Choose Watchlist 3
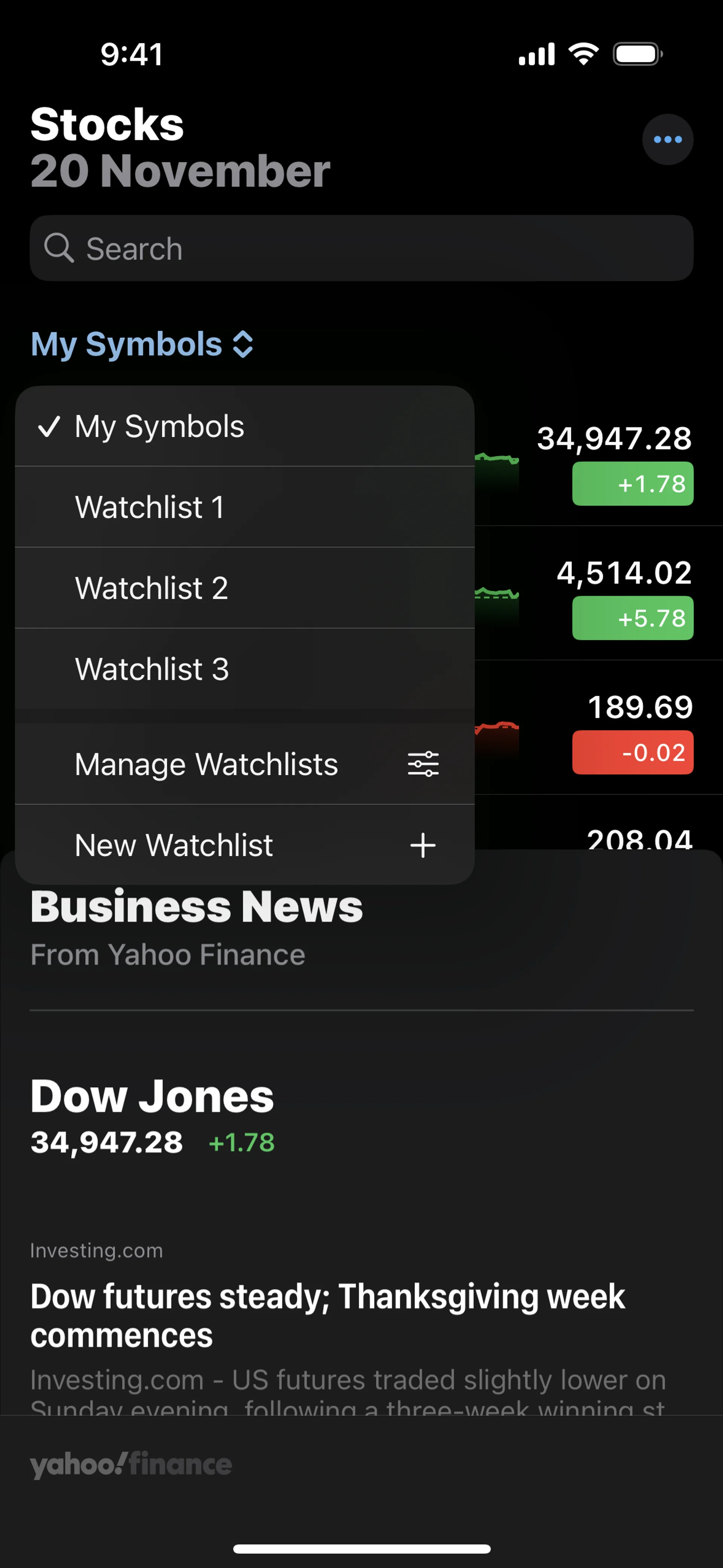The height and width of the screenshot is (1568, 723). (x=244, y=669)
